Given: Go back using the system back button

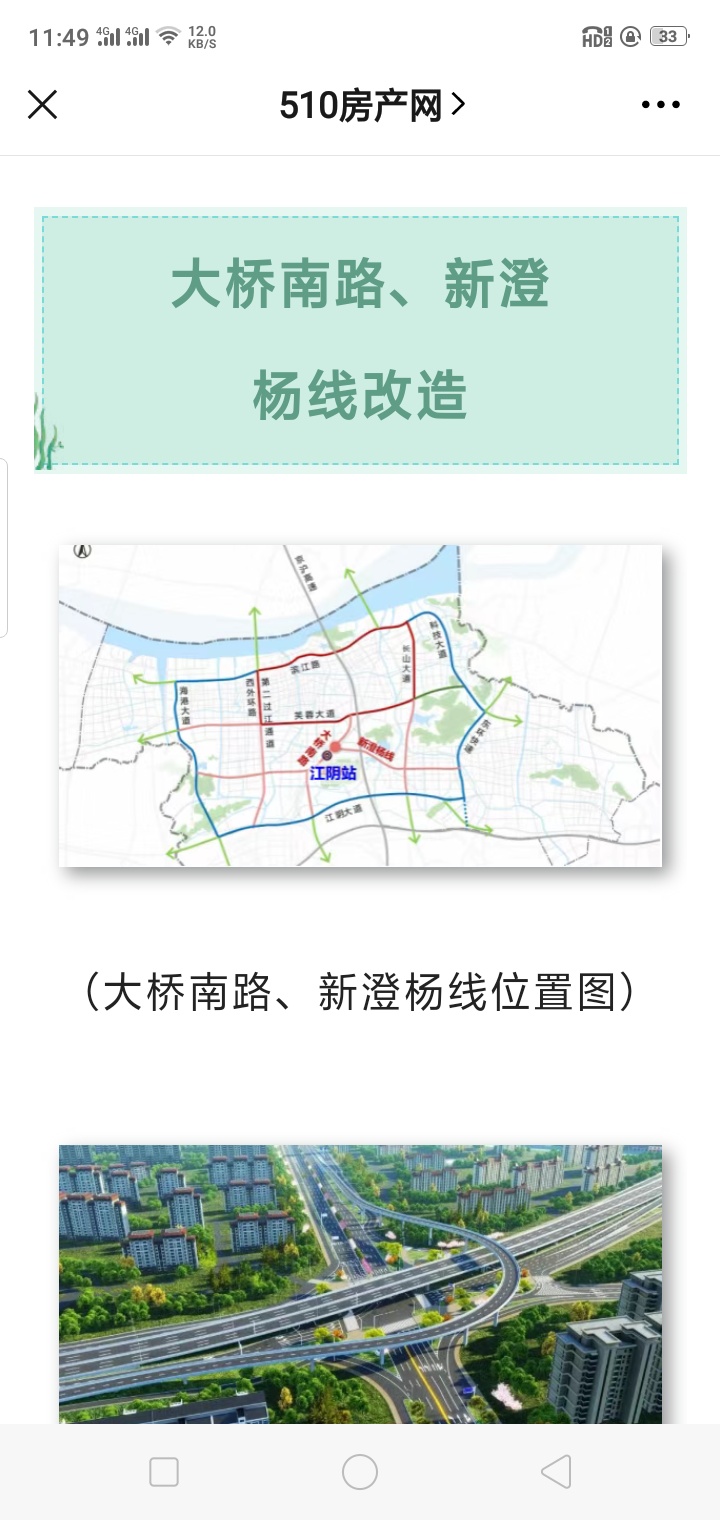Looking at the screenshot, I should click(x=556, y=1471).
